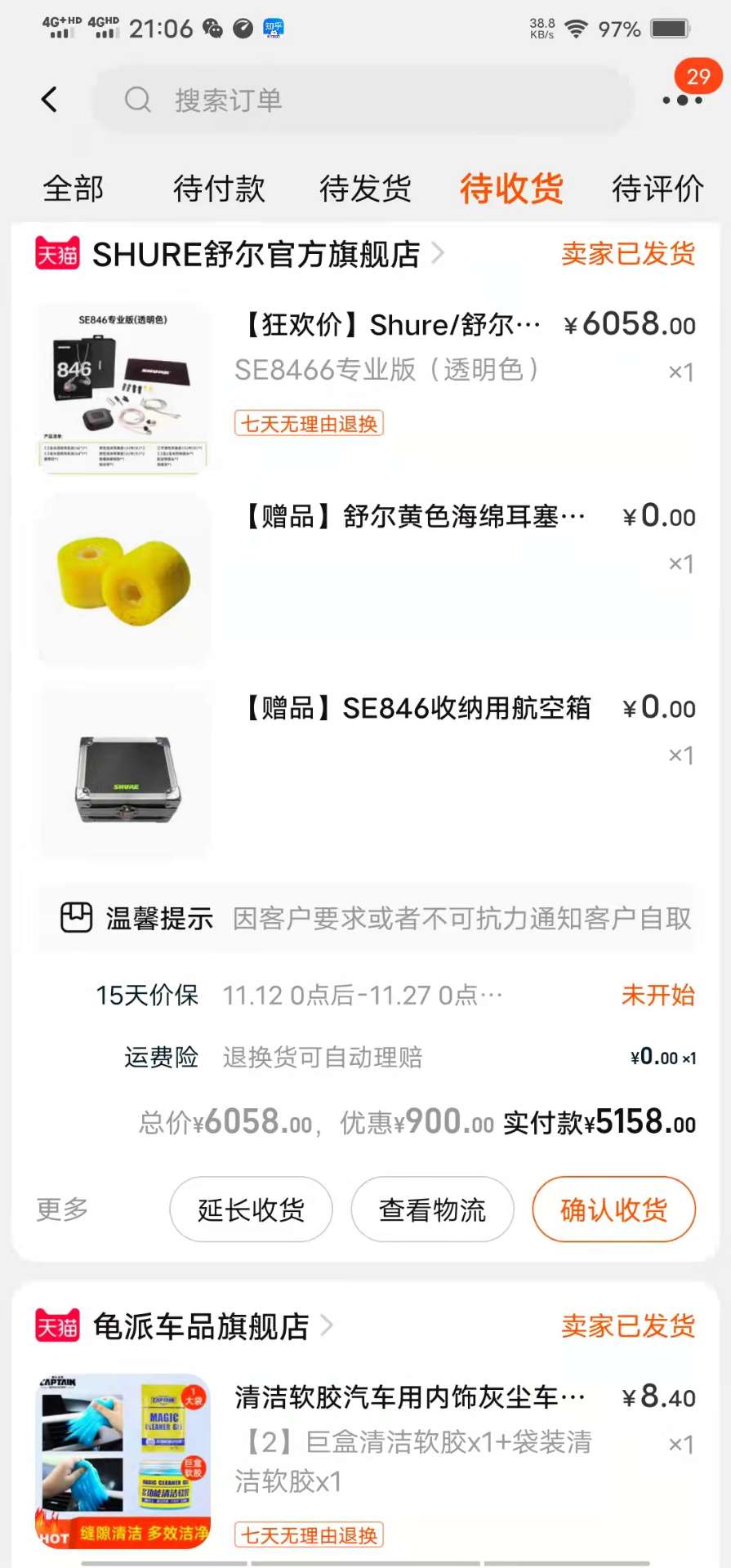Open the three-dot menu with badge 29
The height and width of the screenshot is (1568, 731).
click(x=683, y=100)
